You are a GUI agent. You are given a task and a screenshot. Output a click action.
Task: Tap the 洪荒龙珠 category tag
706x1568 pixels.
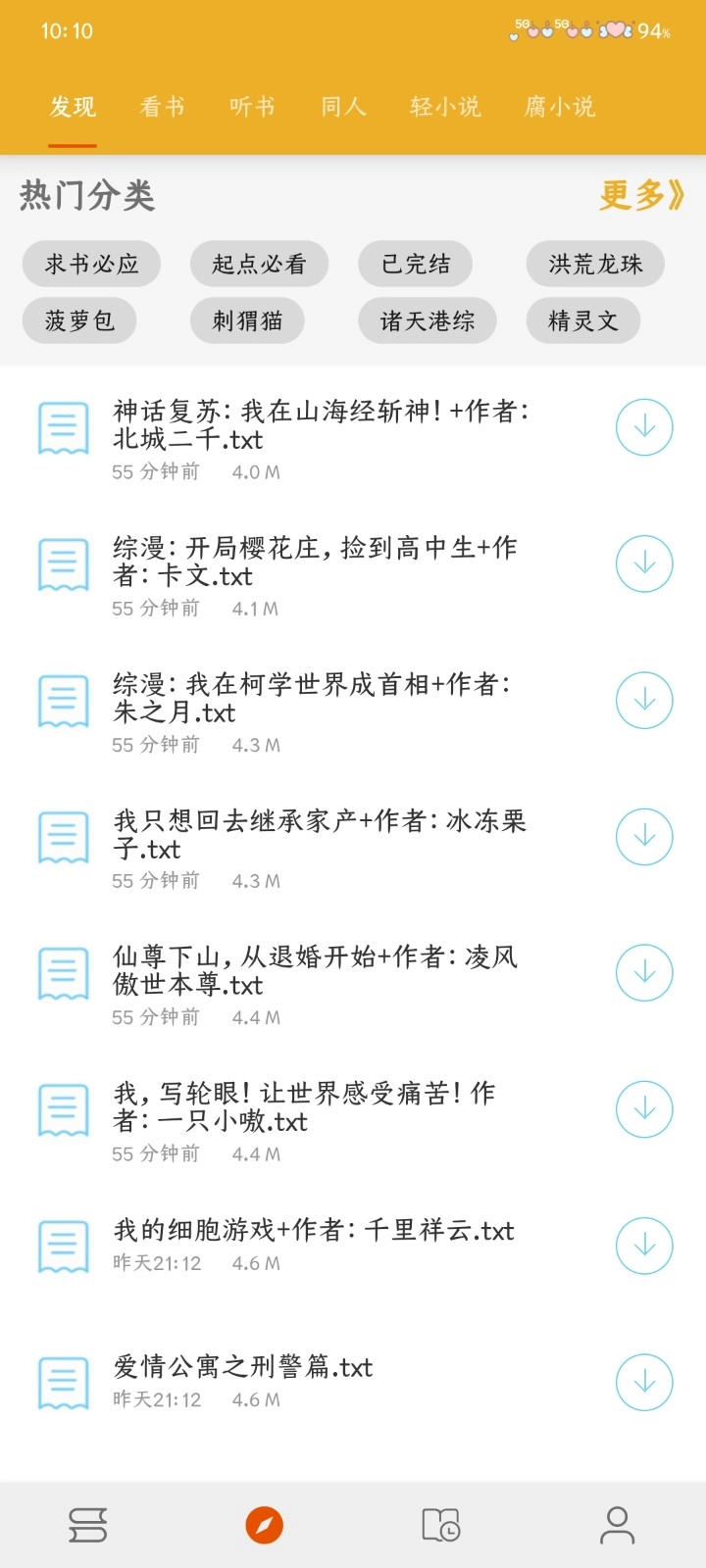595,264
